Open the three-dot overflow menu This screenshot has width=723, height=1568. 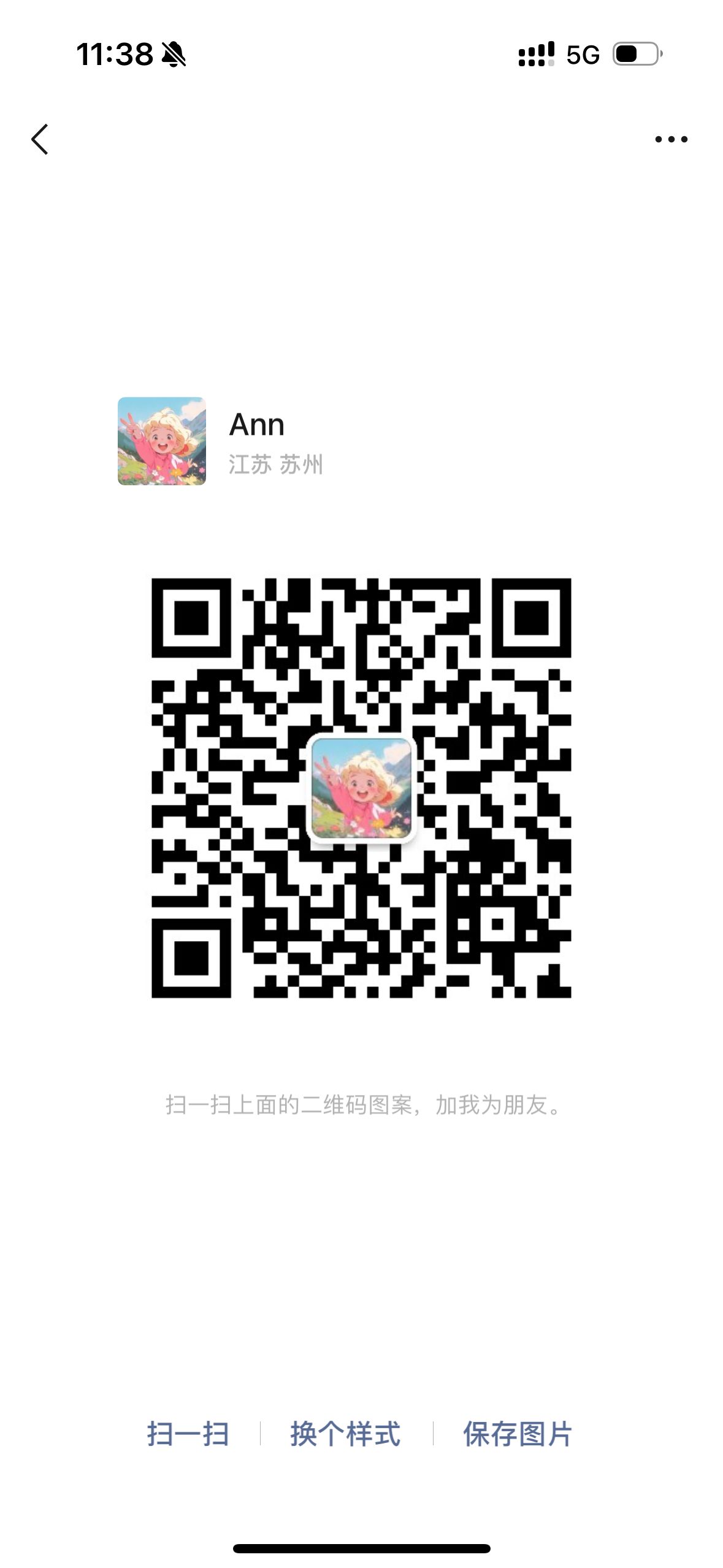click(x=671, y=139)
